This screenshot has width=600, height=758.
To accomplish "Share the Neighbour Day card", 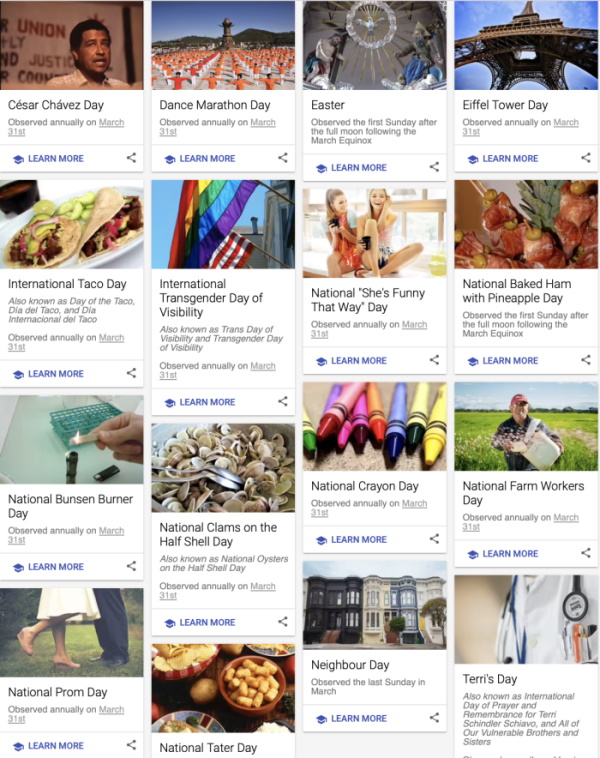I will tap(434, 718).
